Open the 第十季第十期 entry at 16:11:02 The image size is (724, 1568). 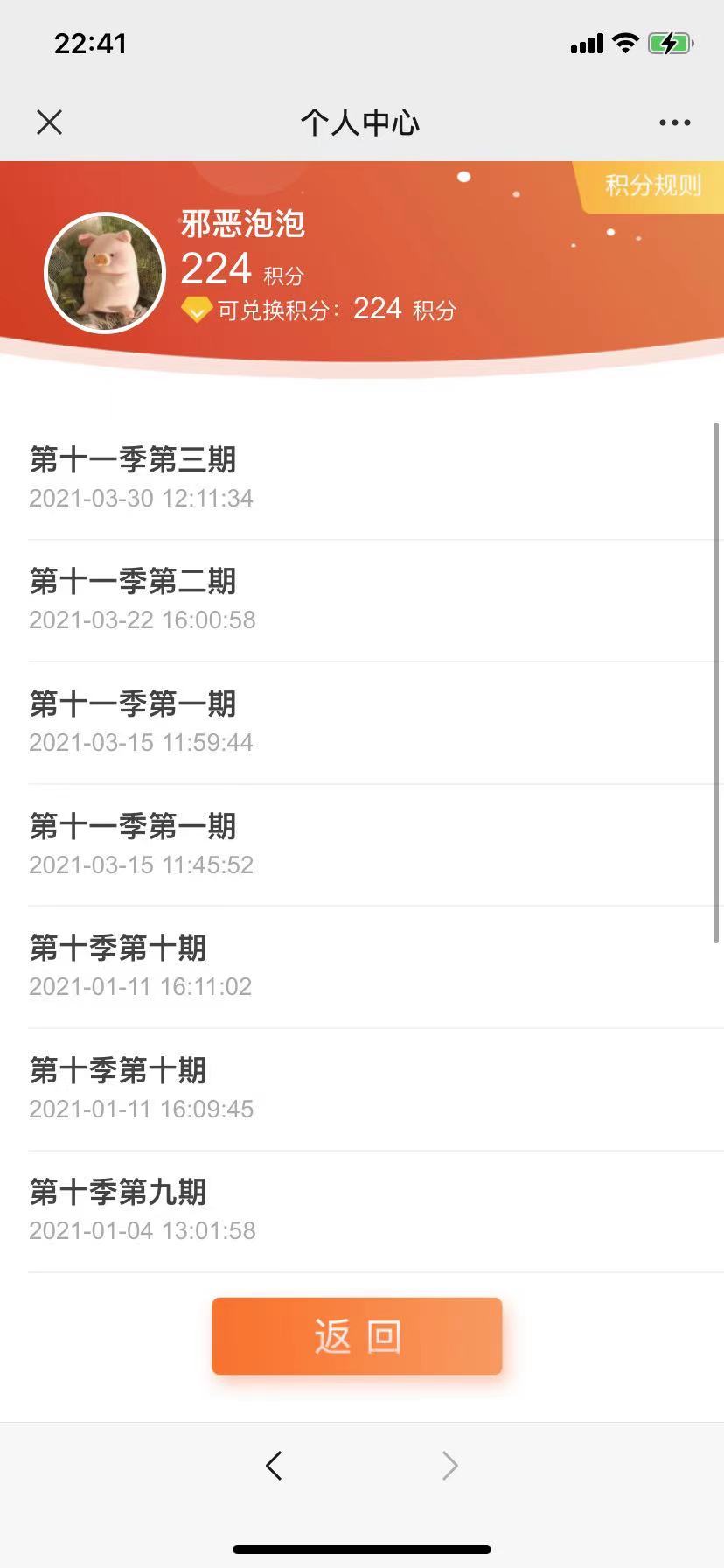coord(362,966)
